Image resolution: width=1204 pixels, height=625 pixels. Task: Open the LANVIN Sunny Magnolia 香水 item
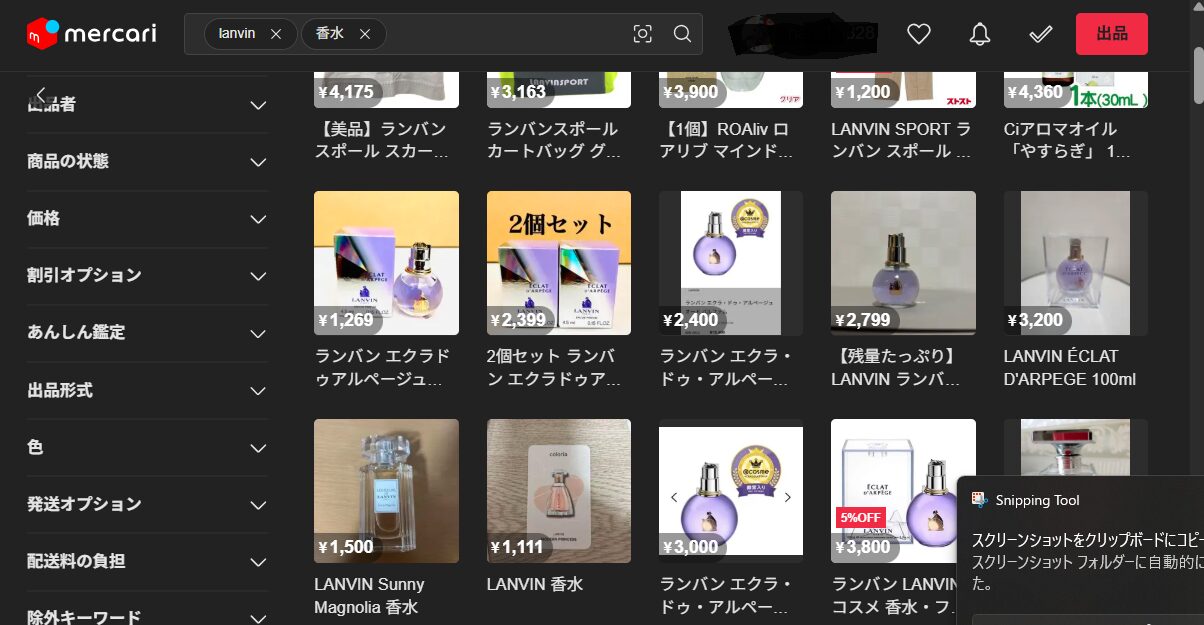386,491
